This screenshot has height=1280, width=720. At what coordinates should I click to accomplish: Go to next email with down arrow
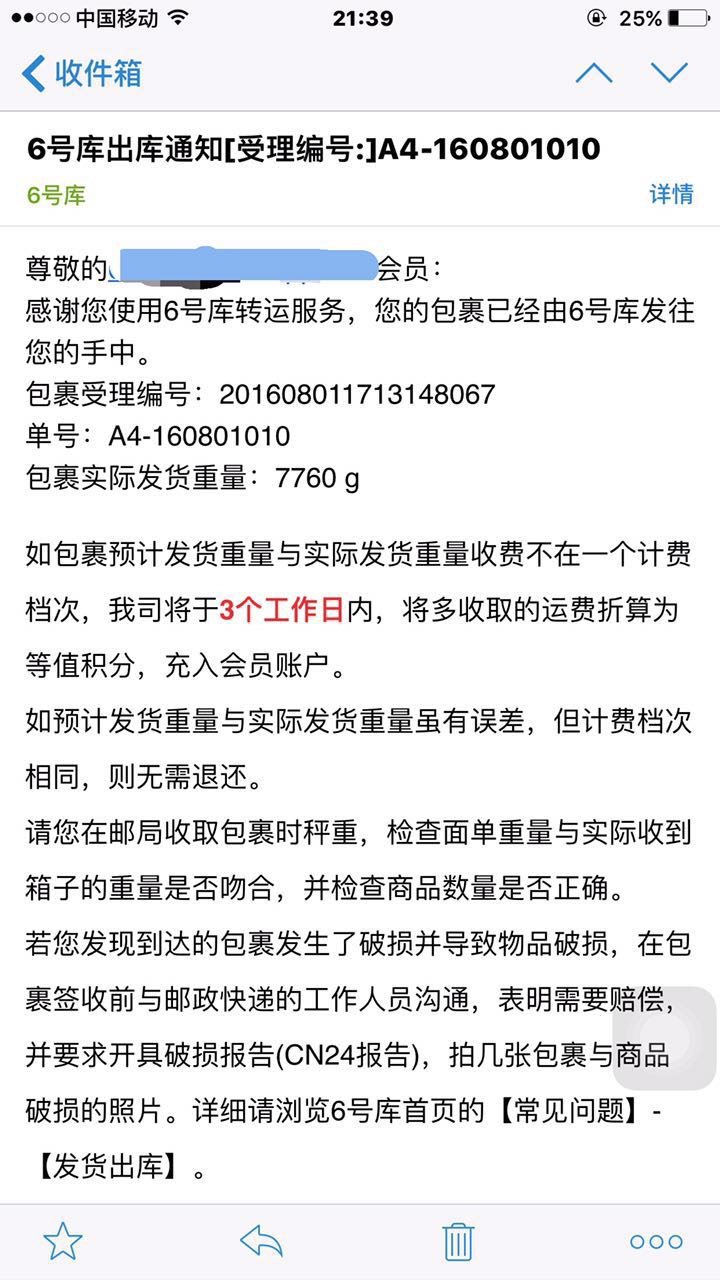(x=669, y=73)
